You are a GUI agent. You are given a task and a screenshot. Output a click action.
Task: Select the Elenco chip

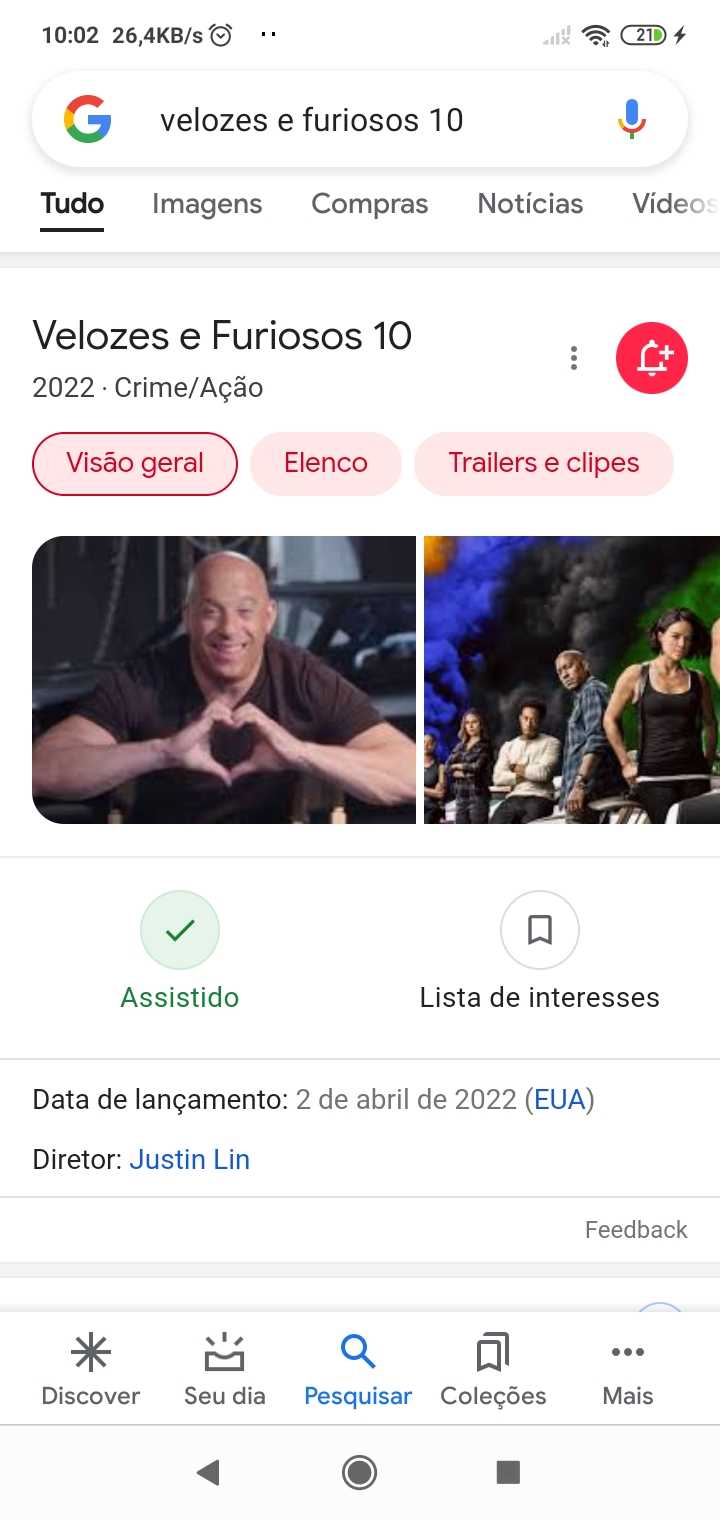tap(325, 463)
